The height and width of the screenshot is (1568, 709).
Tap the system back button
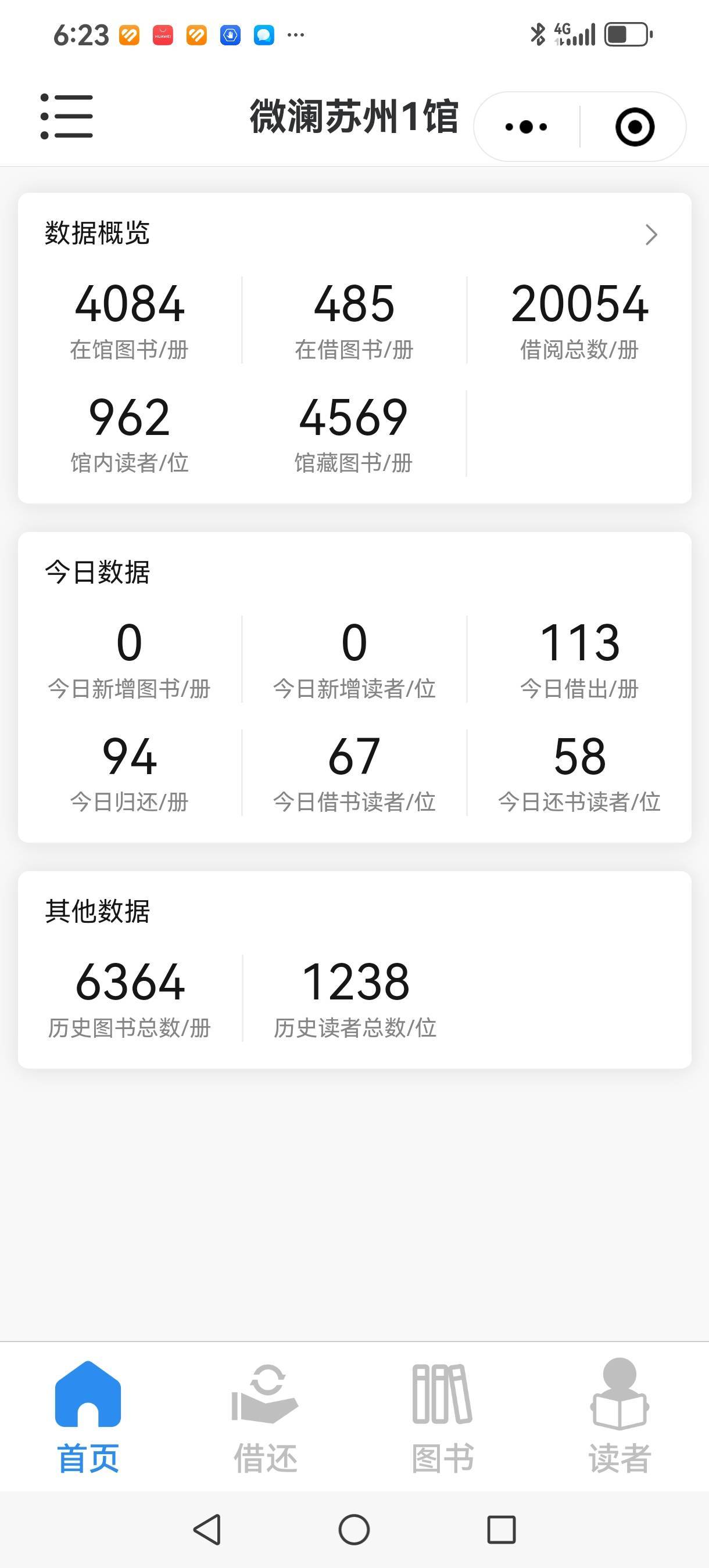coord(207,1529)
